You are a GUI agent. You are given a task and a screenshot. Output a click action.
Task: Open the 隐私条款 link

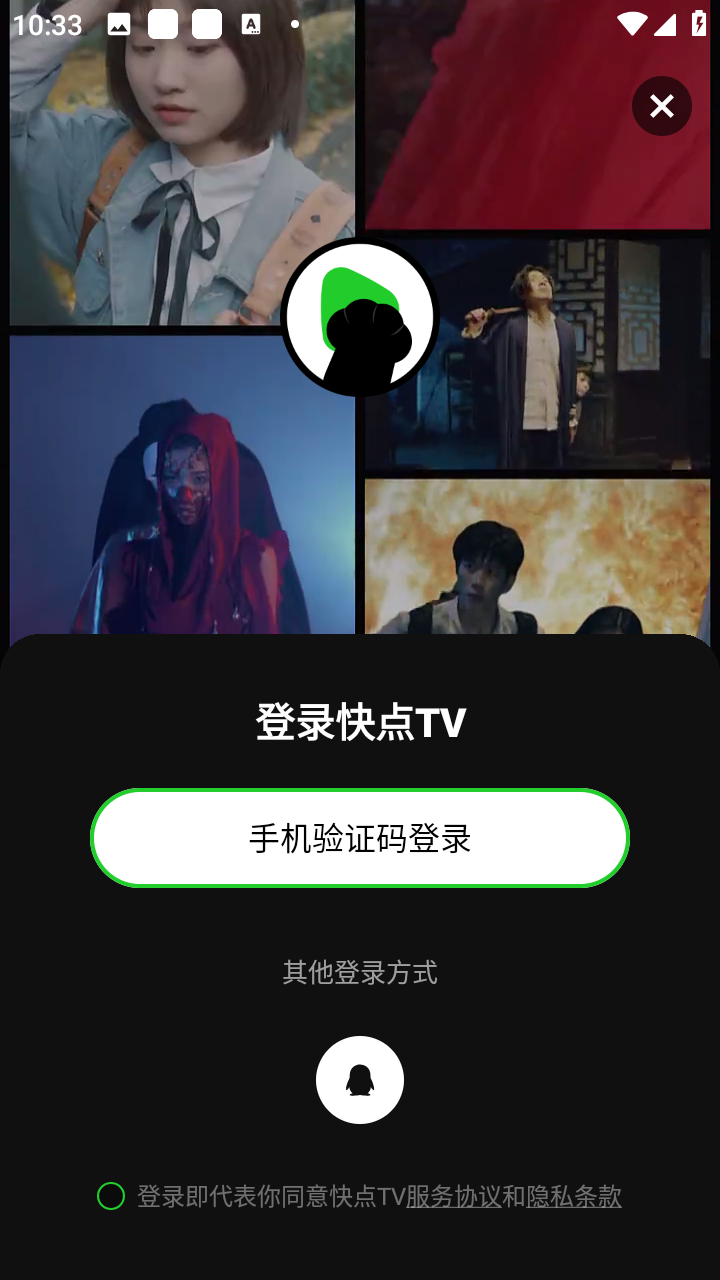point(574,1196)
